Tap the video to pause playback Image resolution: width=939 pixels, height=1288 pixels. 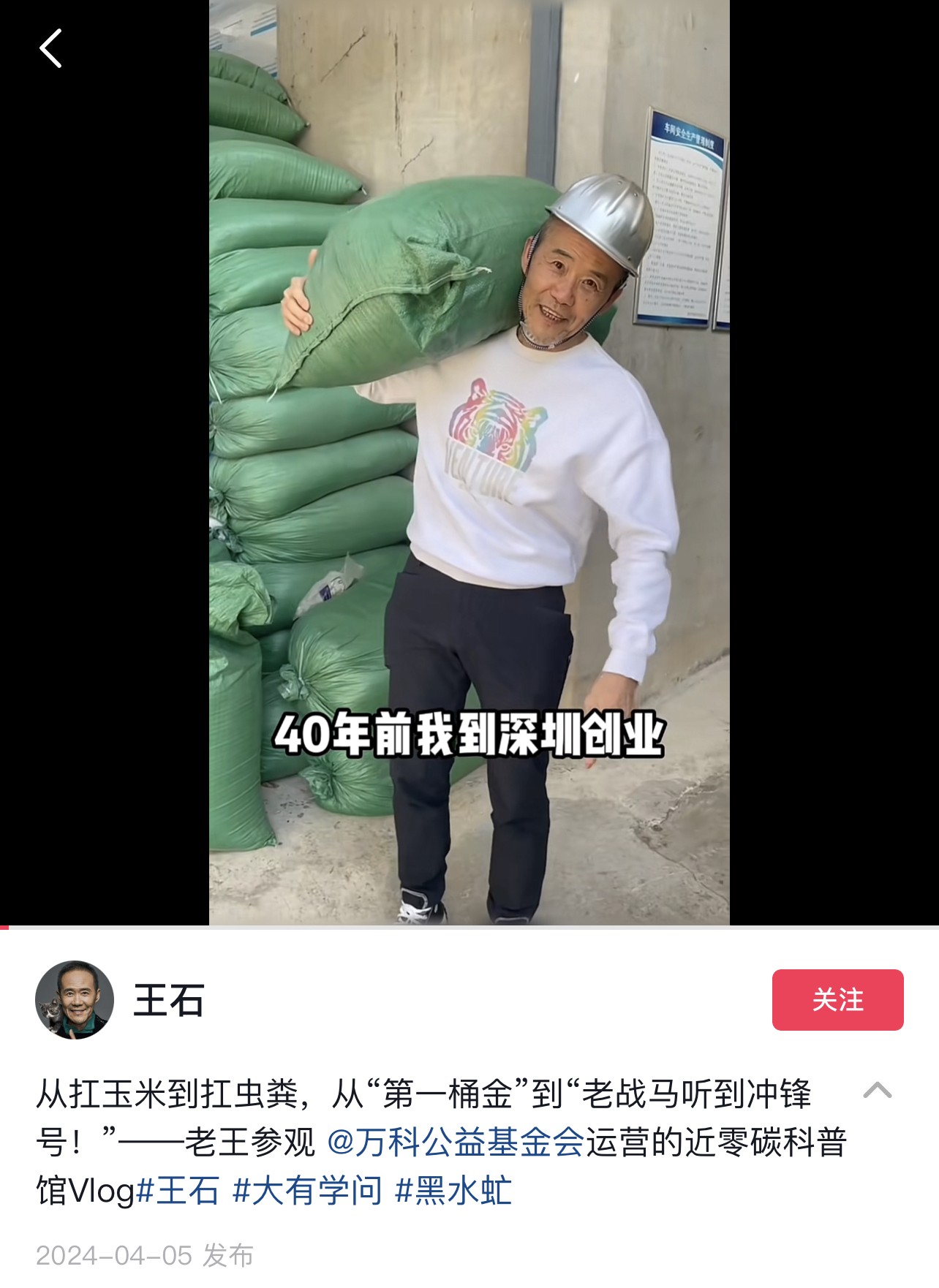pyautogui.click(x=469, y=468)
